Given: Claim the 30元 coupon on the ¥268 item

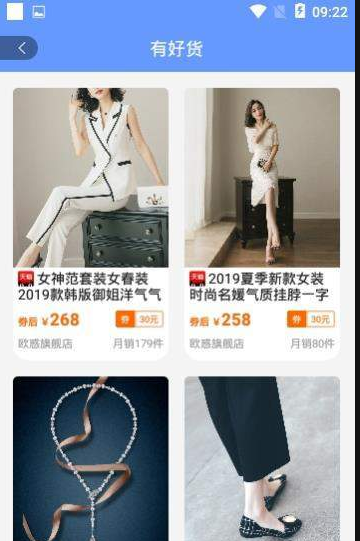Looking at the screenshot, I should (x=139, y=319).
